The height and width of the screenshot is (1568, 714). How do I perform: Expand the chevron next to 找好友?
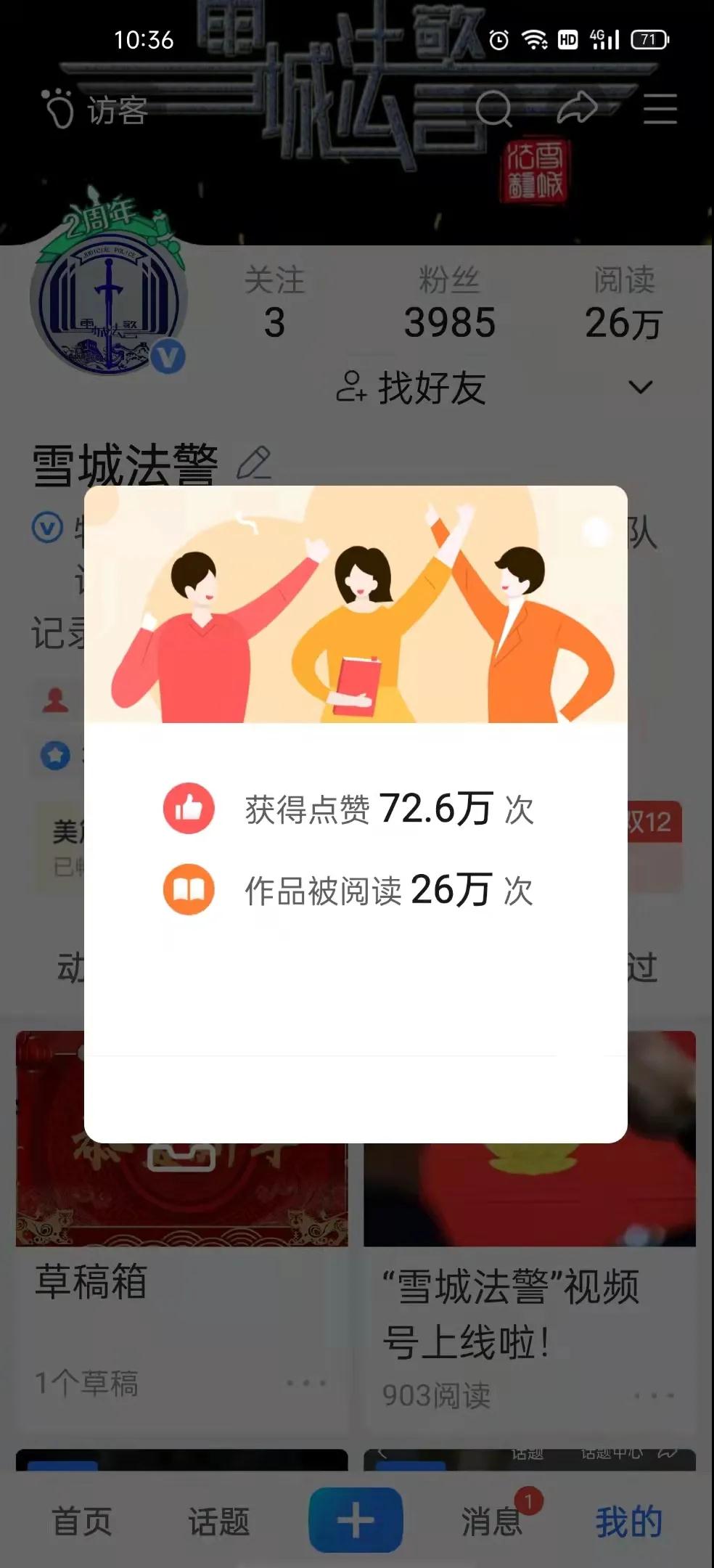click(x=640, y=387)
